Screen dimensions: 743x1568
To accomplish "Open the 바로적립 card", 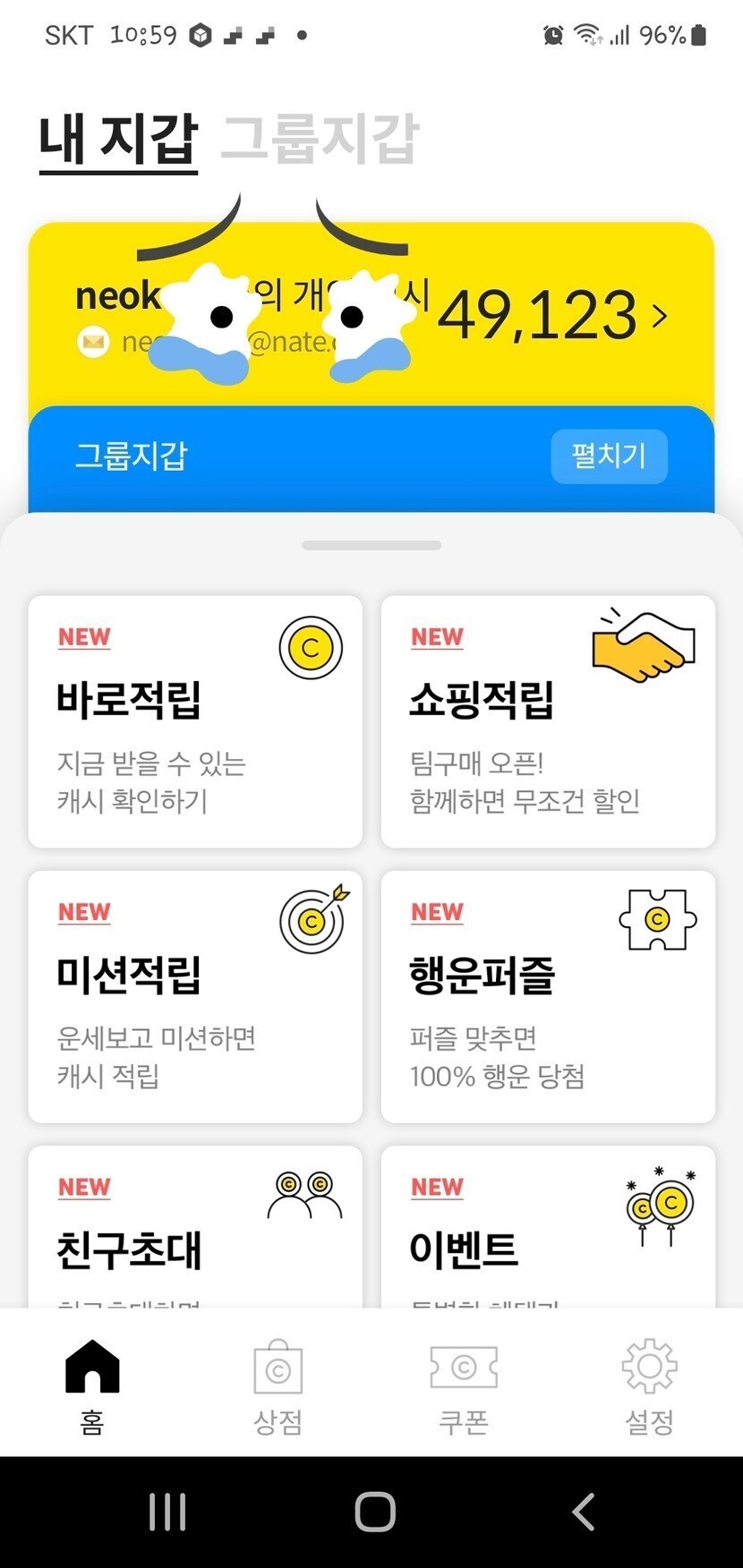I will (195, 721).
